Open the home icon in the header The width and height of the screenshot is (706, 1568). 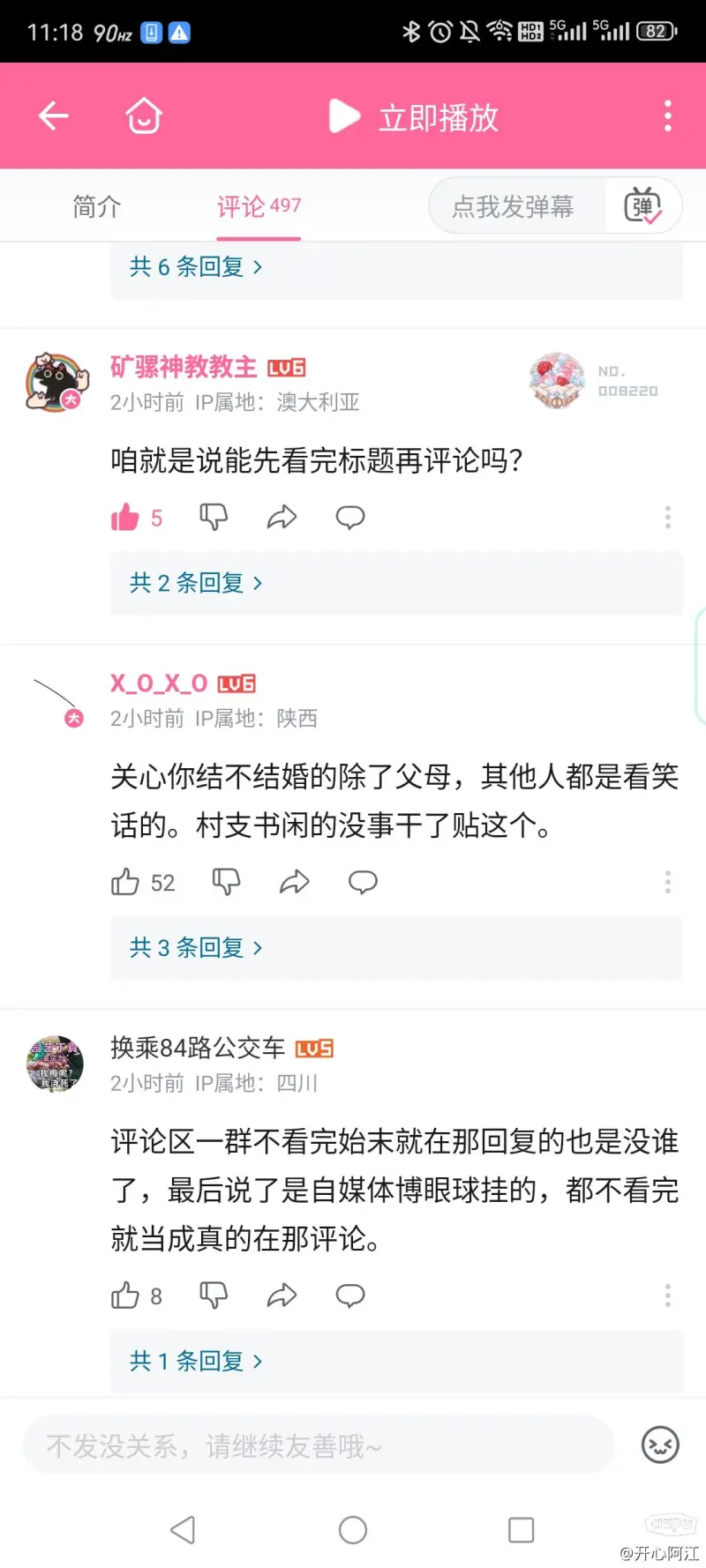point(144,116)
